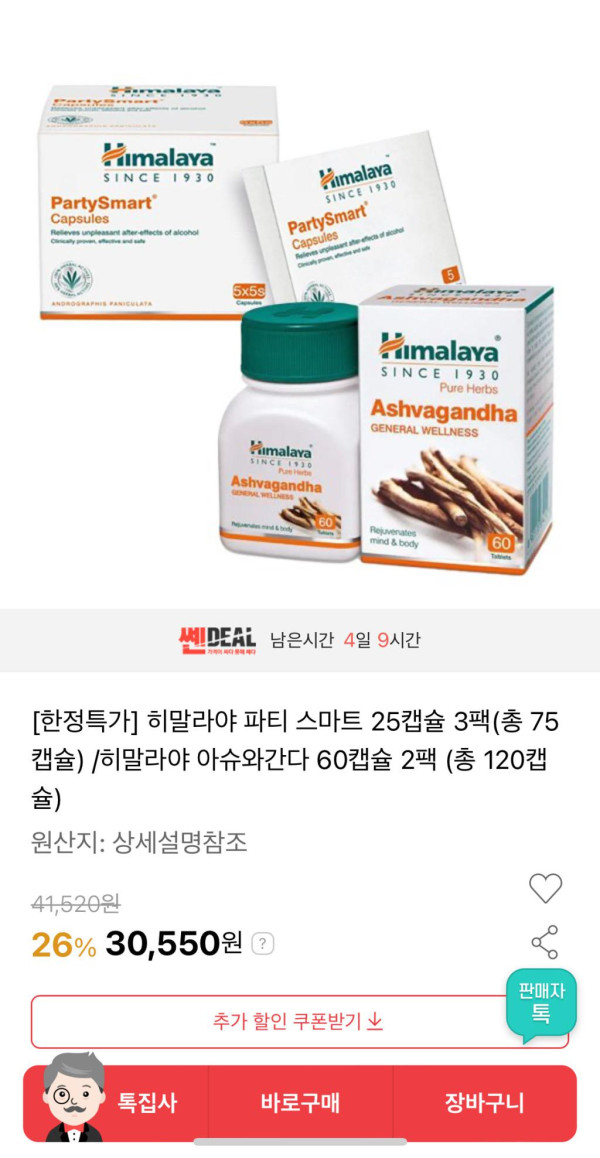Share this Himalaya product listing
The width and height of the screenshot is (600, 1158).
[x=545, y=942]
